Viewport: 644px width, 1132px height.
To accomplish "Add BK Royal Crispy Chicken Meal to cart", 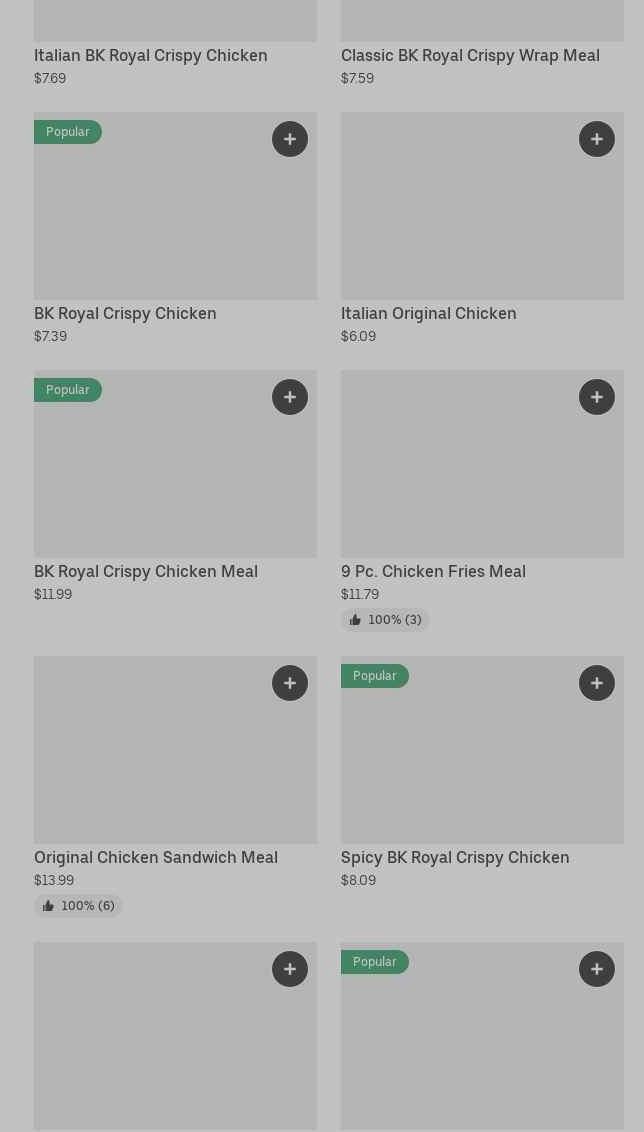I will 290,397.
